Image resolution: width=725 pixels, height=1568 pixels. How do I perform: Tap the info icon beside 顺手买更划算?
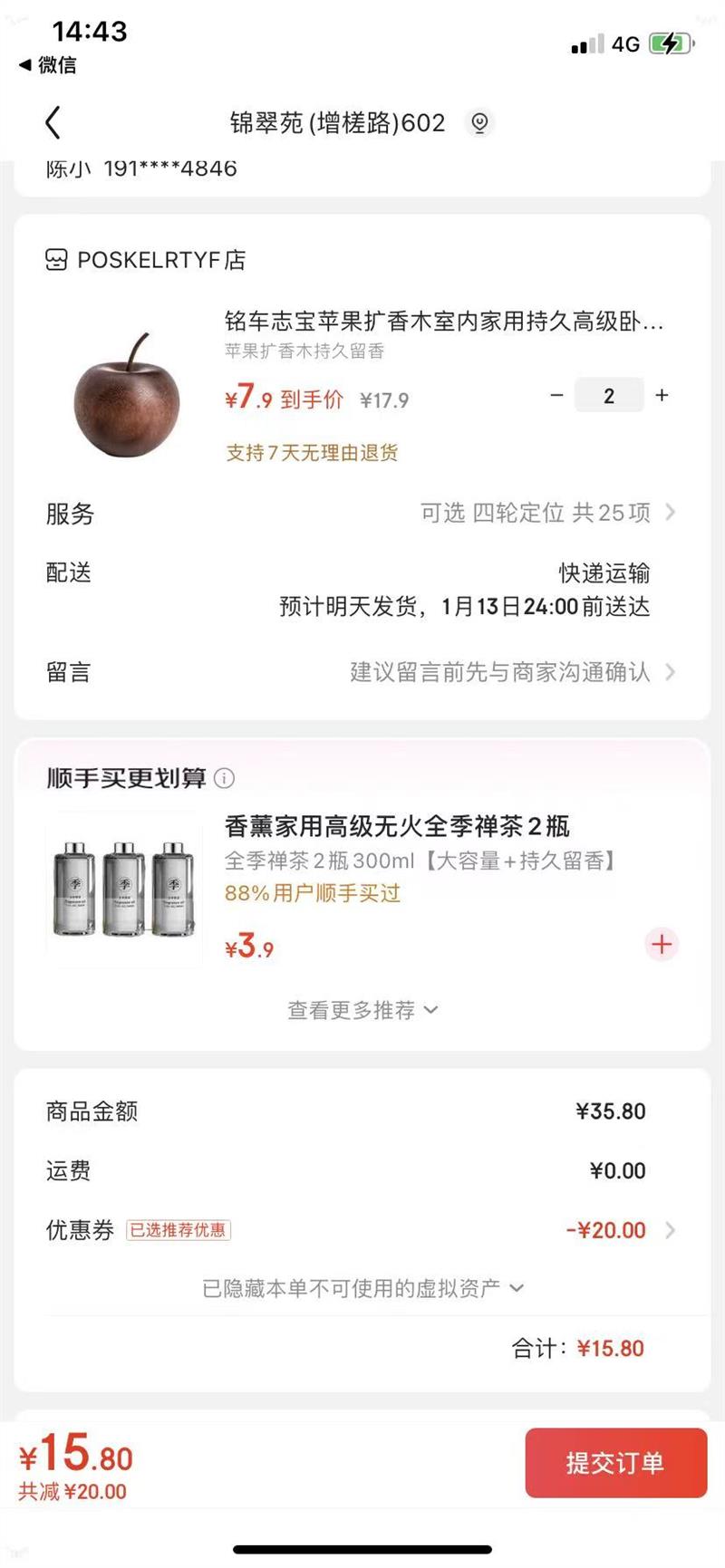tap(224, 777)
